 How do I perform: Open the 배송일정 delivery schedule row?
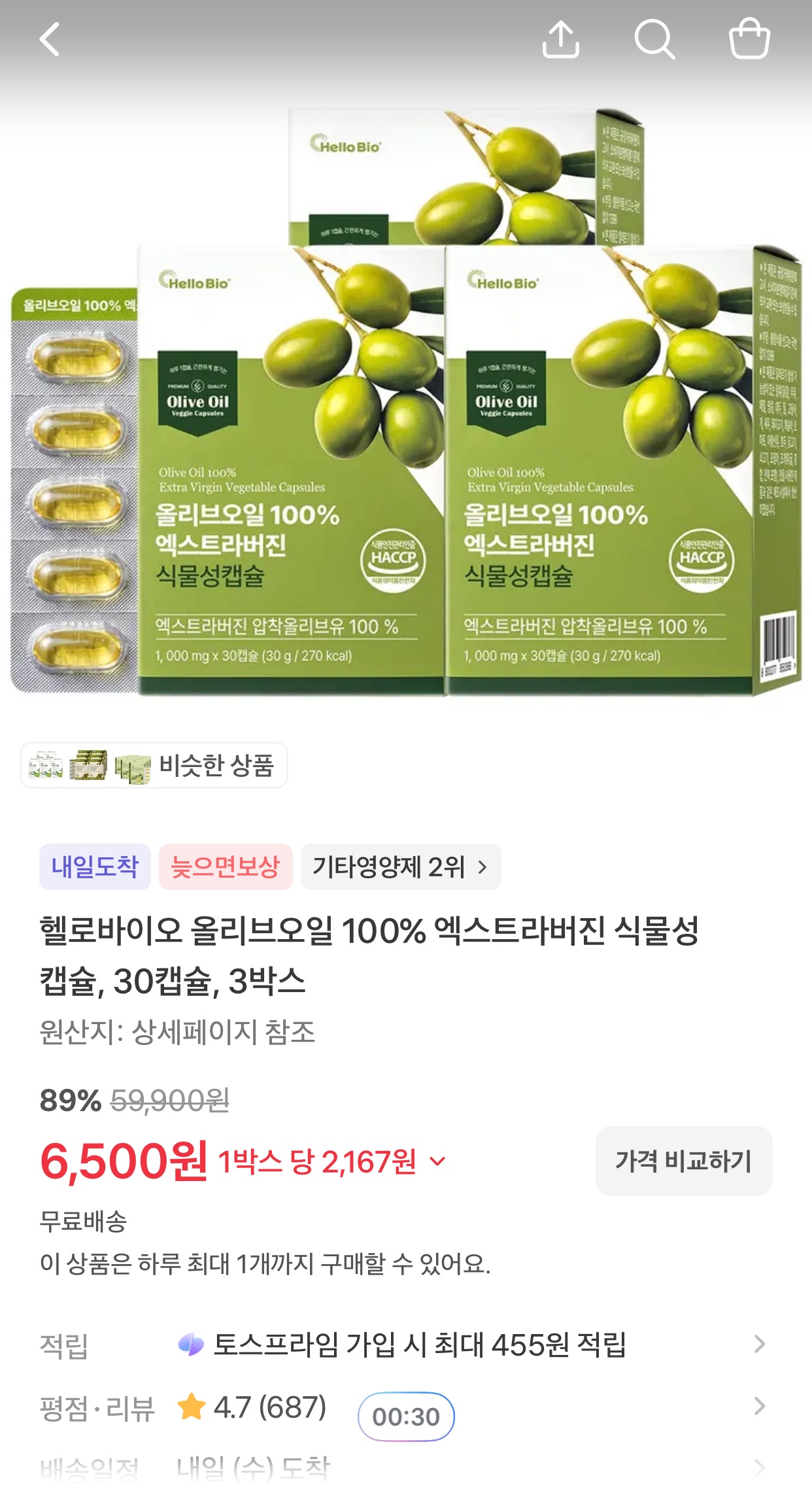point(403,1469)
